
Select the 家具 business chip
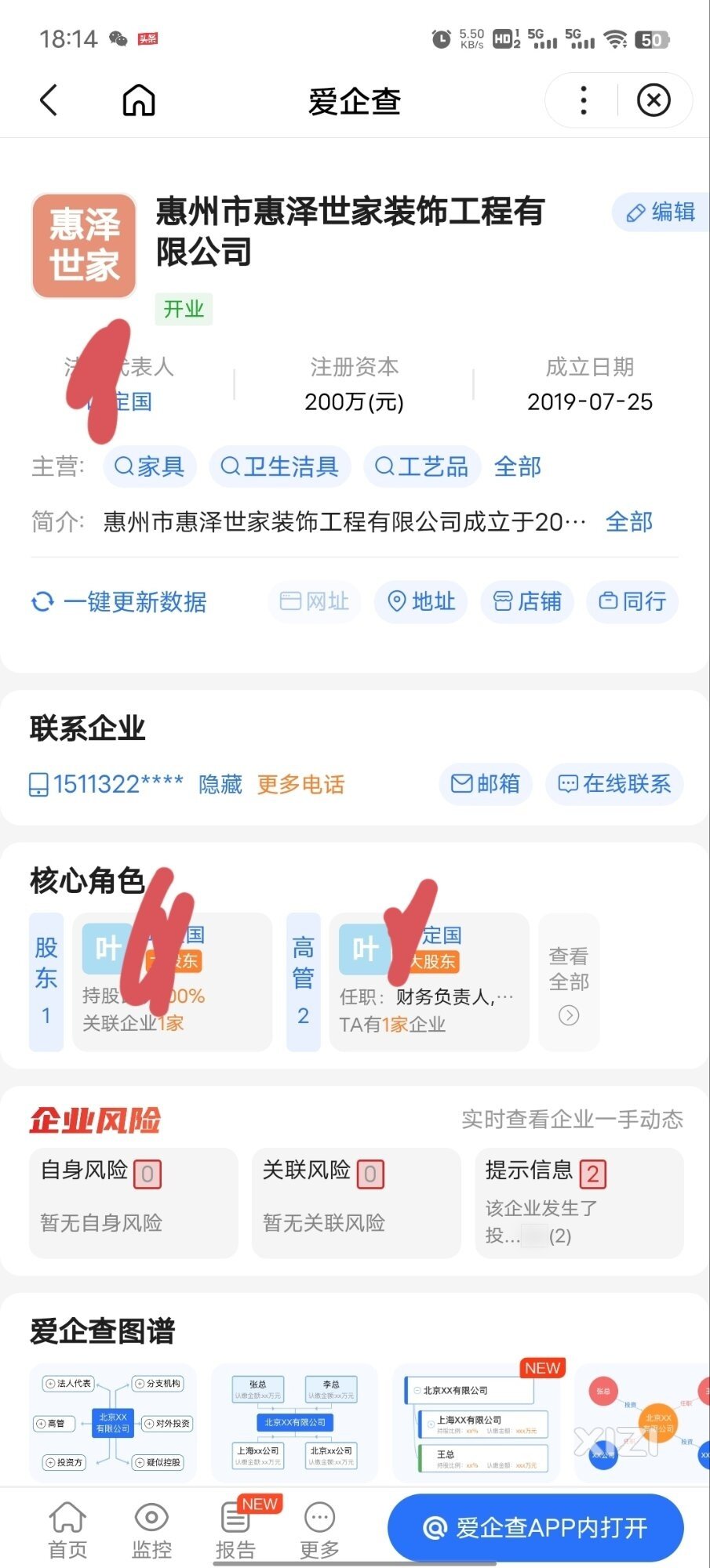tap(149, 466)
